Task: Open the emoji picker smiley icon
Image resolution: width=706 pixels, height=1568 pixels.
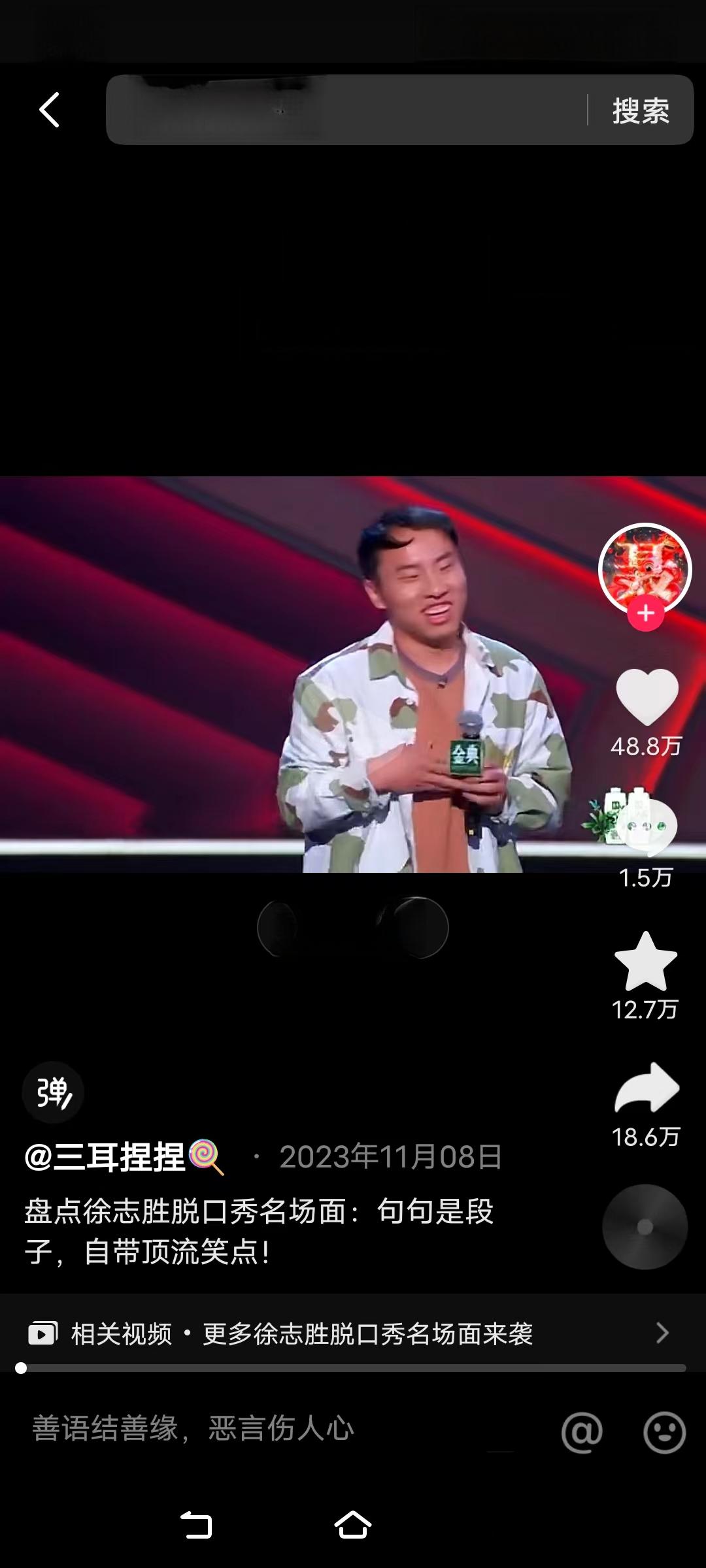Action: [x=664, y=1432]
